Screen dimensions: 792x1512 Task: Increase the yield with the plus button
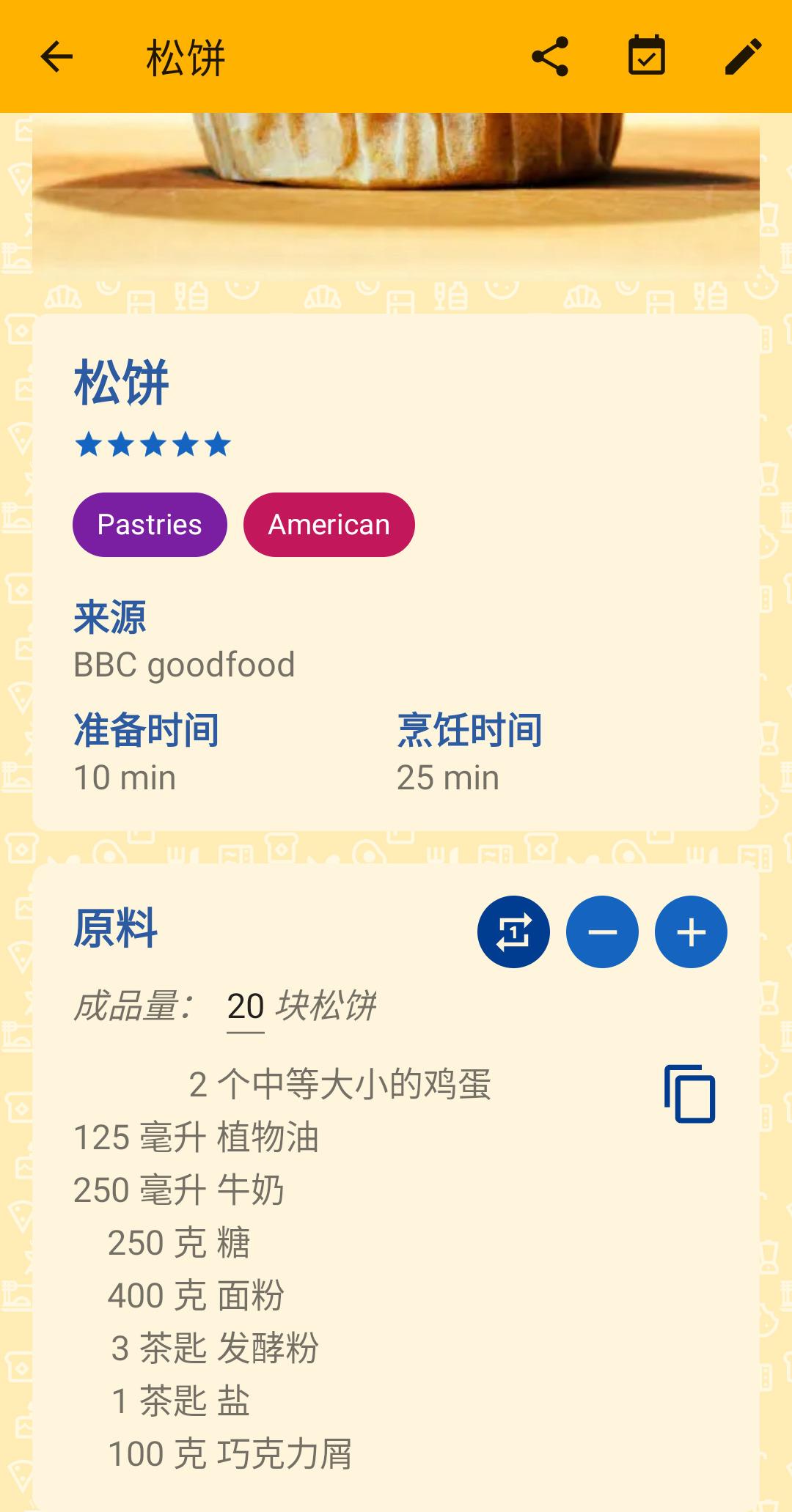pyautogui.click(x=691, y=932)
